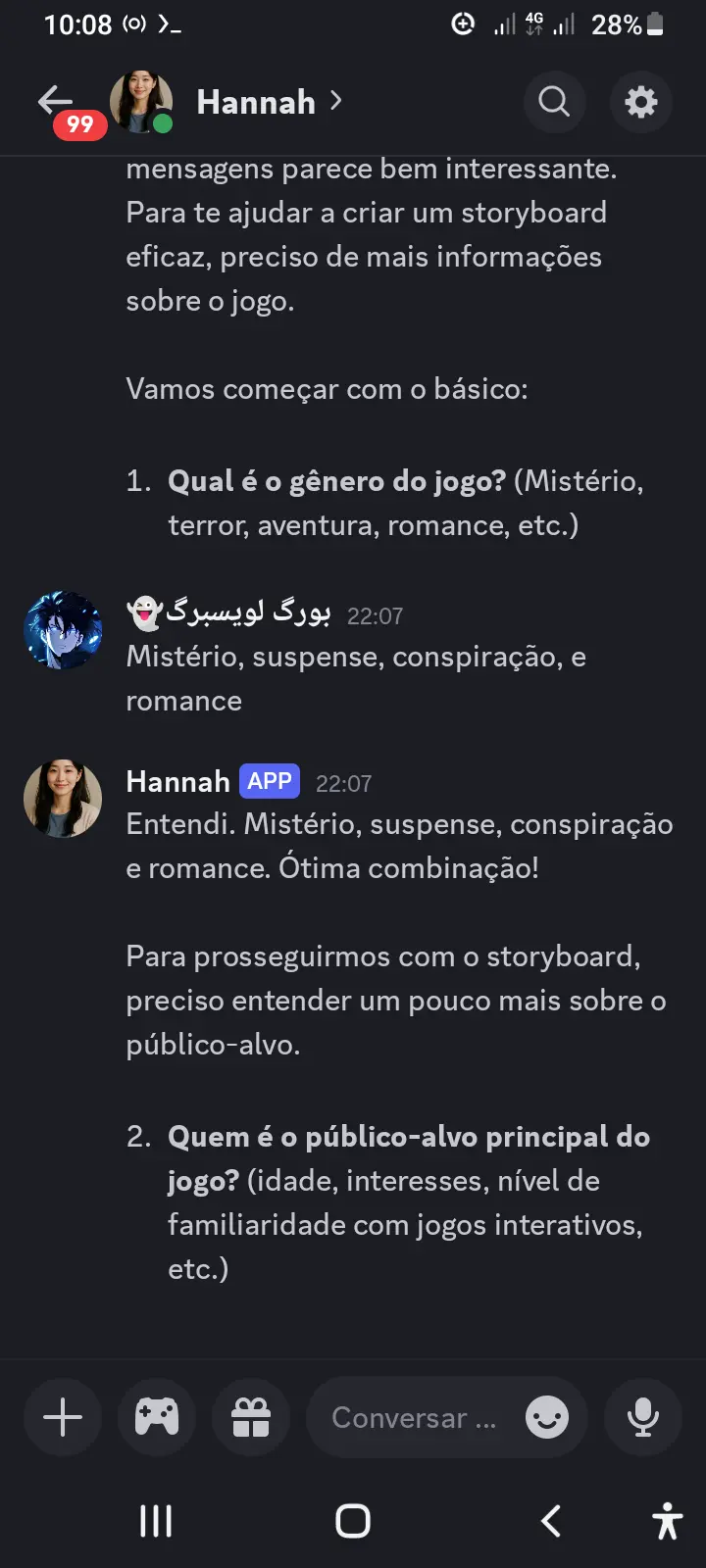Open the gift icon near the message bar
This screenshot has width=706, height=1568.
click(x=250, y=1417)
